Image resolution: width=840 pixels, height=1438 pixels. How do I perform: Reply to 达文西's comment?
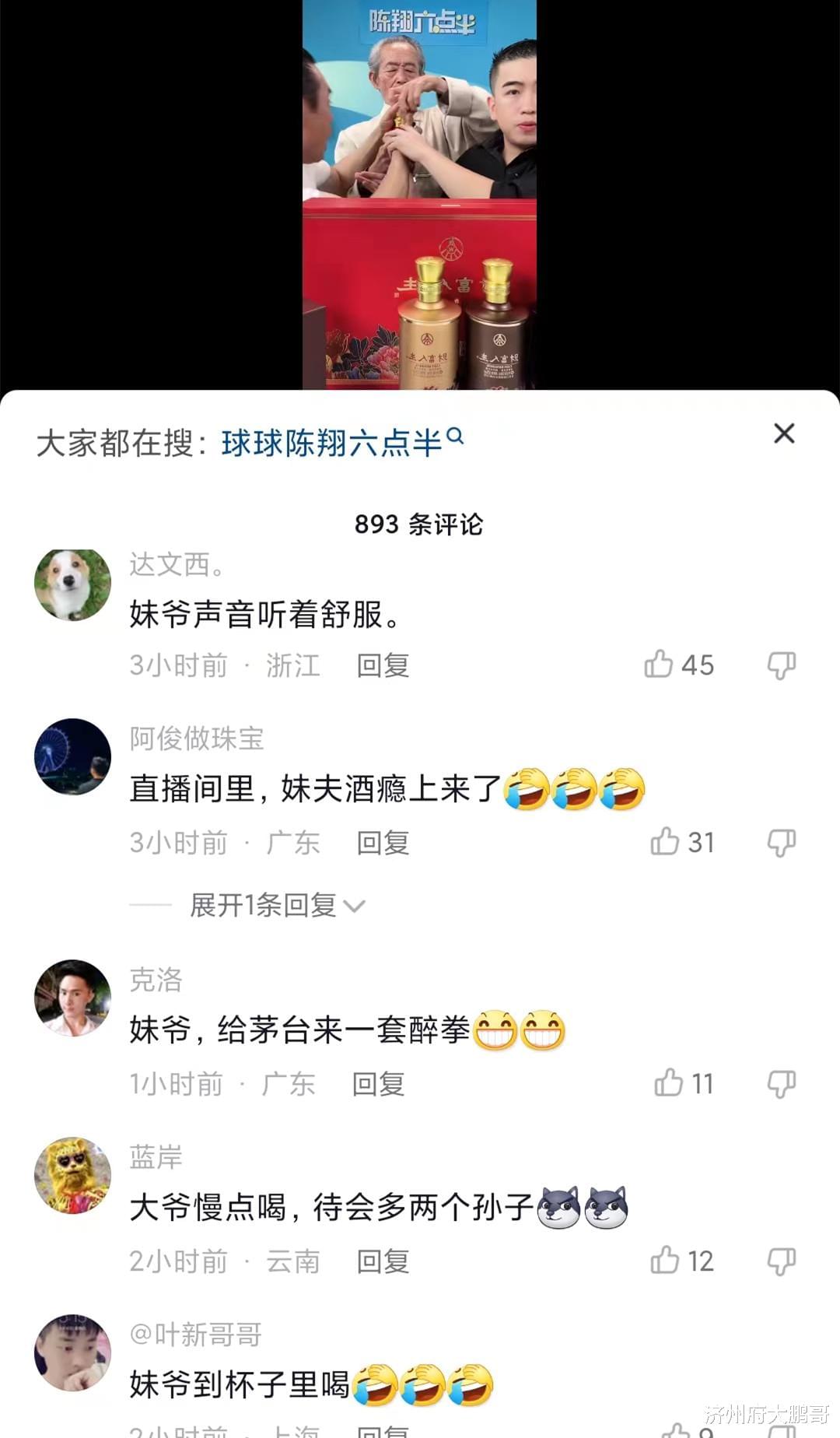click(383, 665)
